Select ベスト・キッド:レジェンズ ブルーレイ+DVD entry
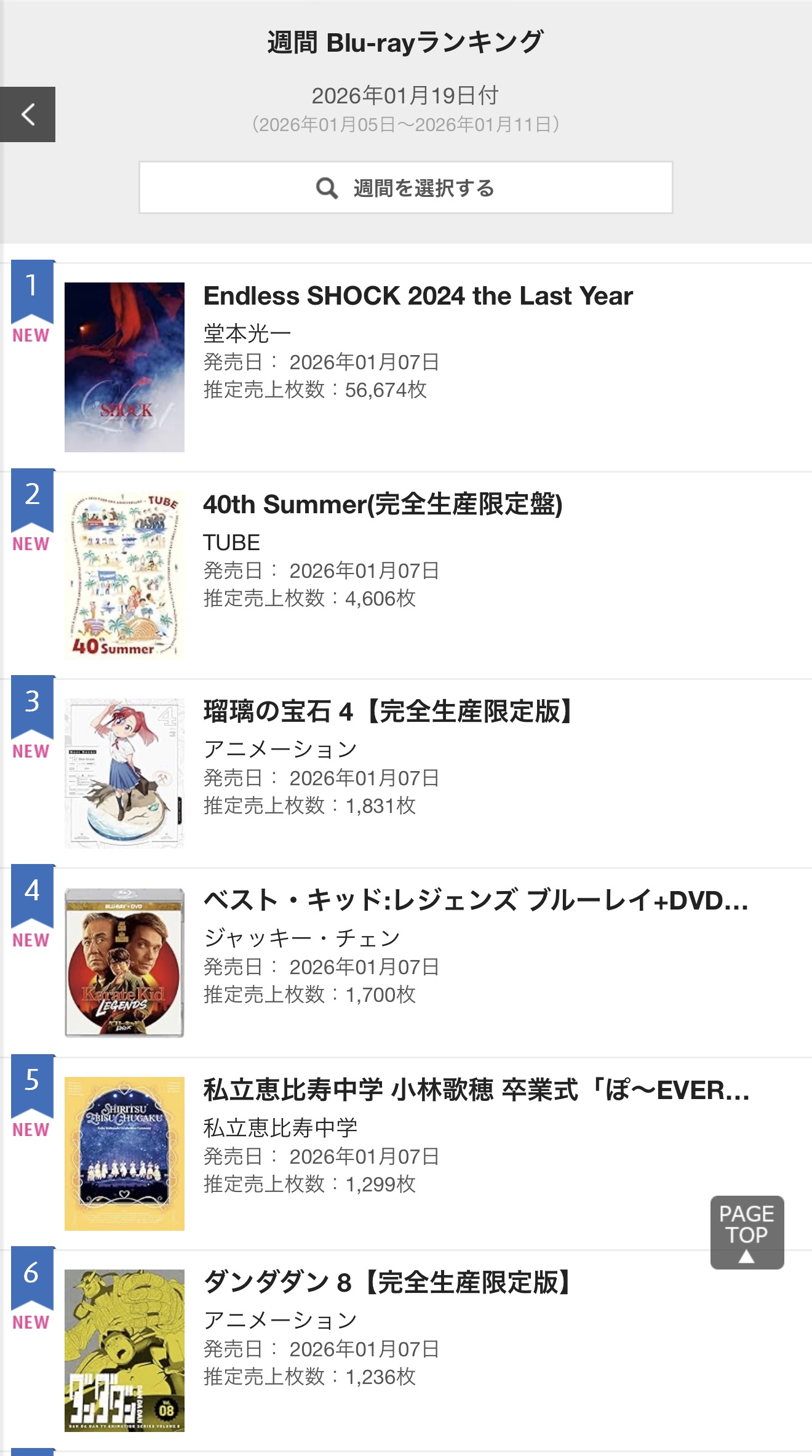The width and height of the screenshot is (812, 1456). 475,901
